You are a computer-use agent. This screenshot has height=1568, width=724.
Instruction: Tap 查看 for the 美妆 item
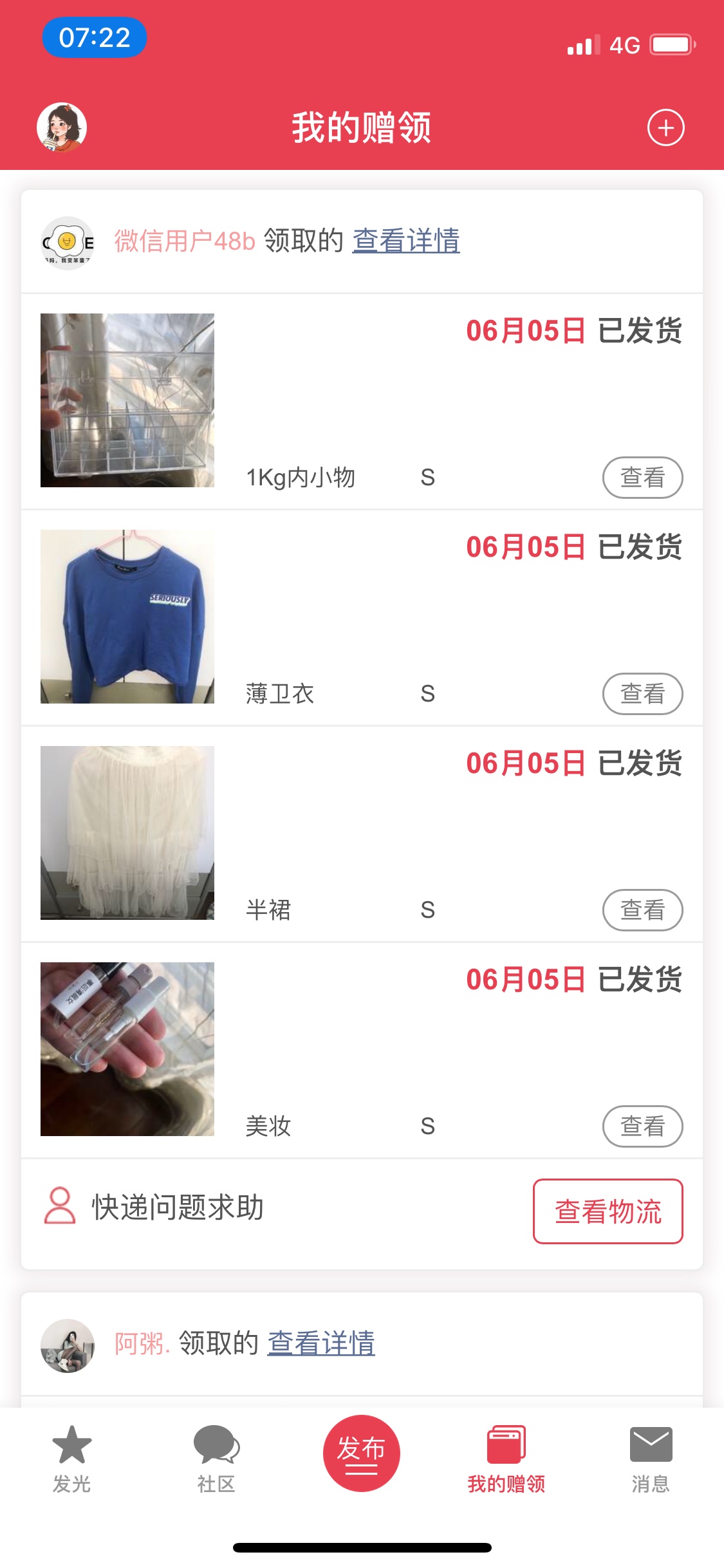tap(642, 1126)
